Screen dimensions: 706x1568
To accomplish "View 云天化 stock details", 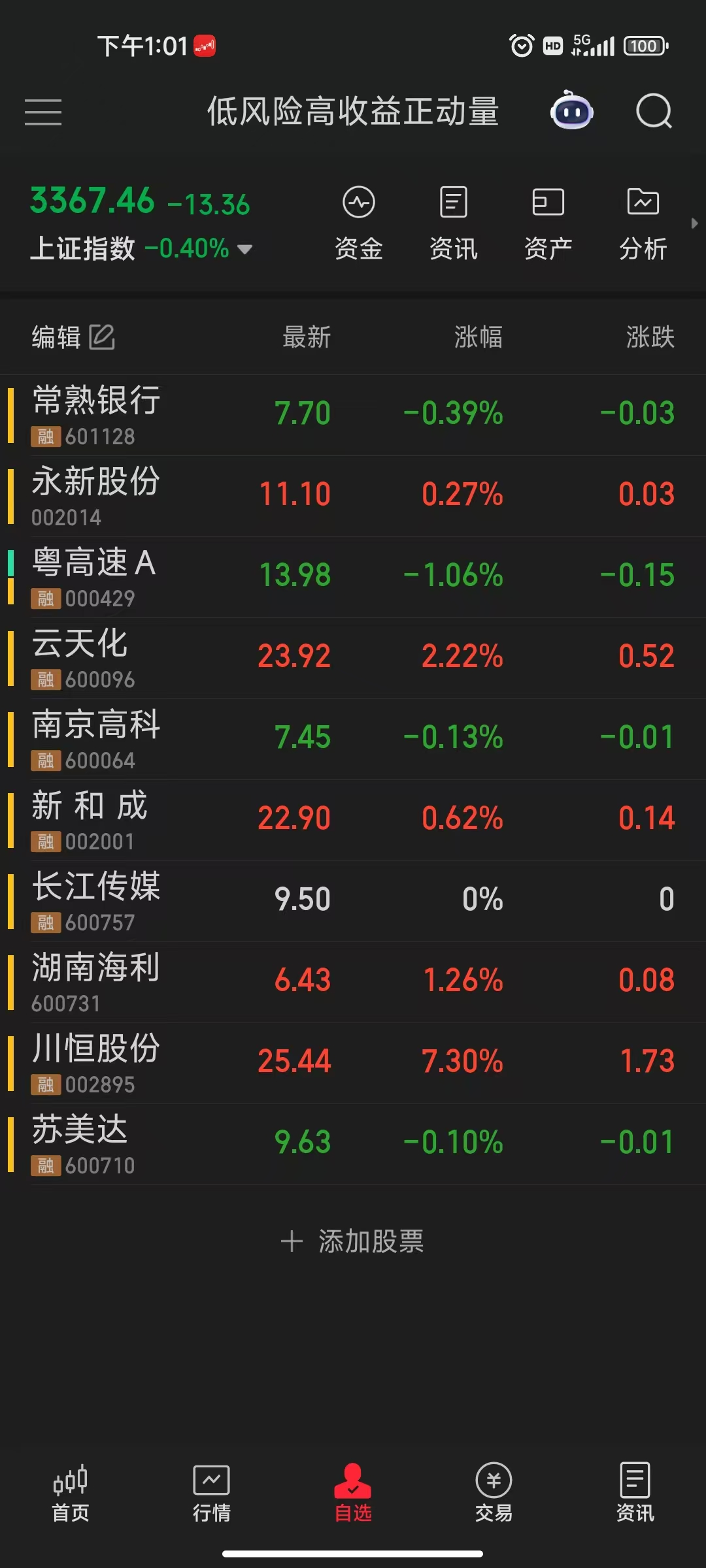I will tap(353, 658).
